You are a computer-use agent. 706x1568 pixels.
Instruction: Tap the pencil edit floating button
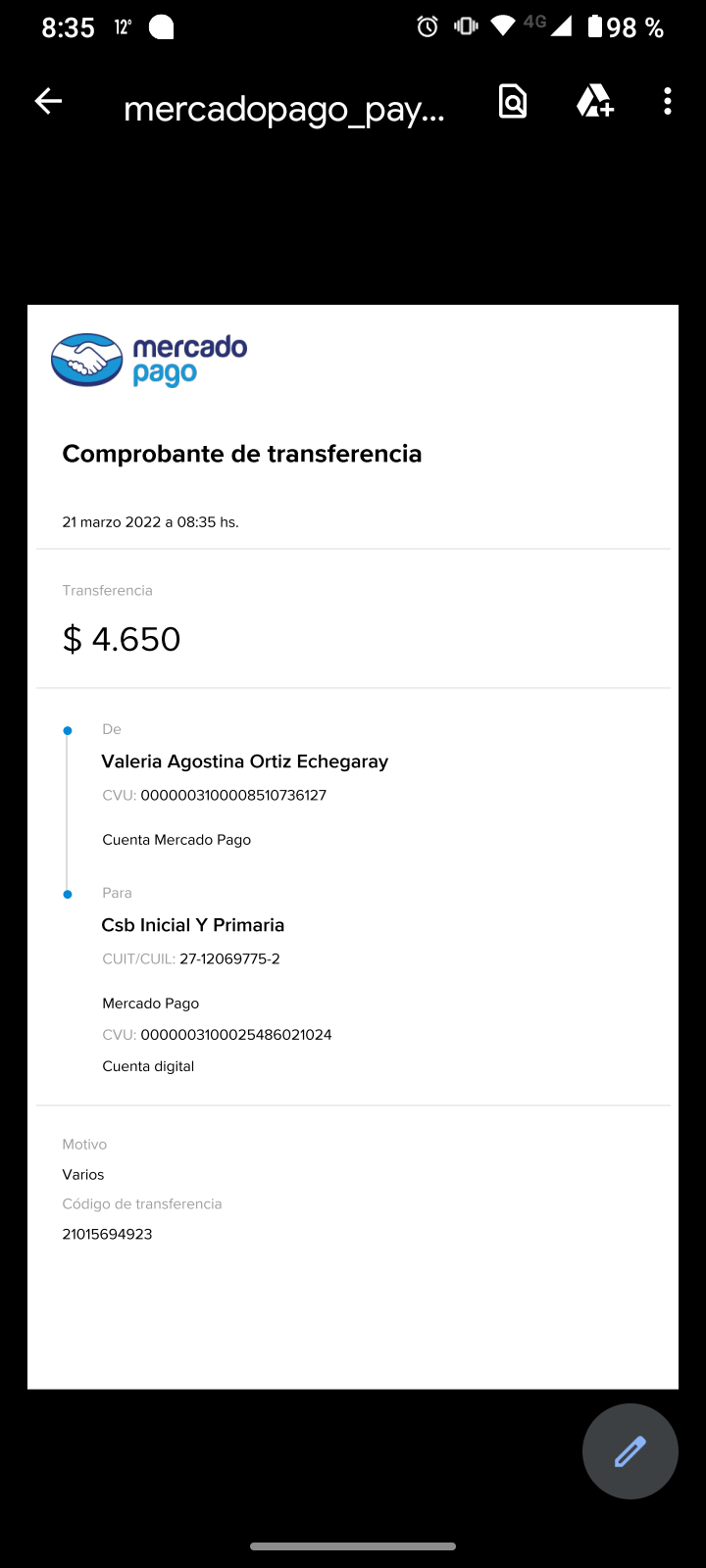(x=630, y=1451)
